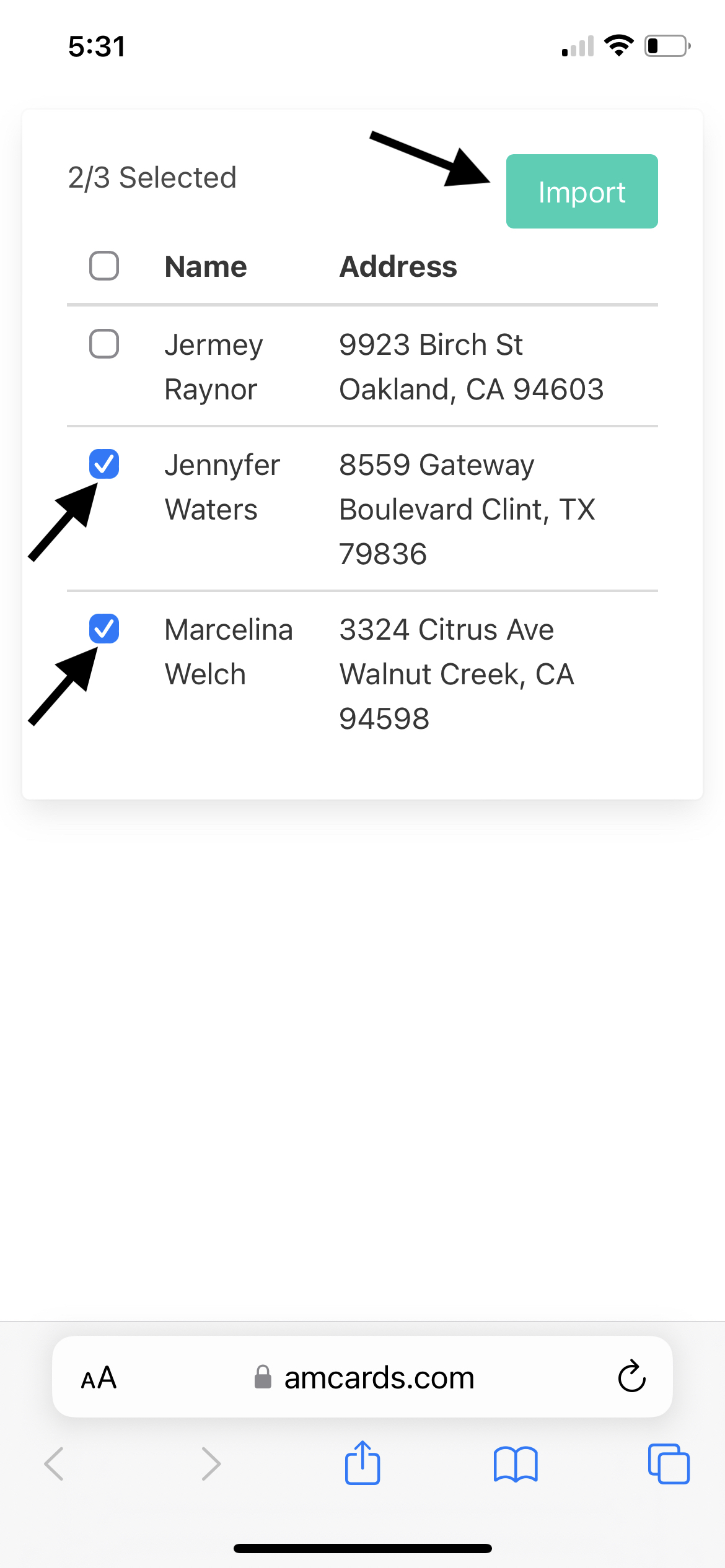
Task: Tap the Address column header
Action: 398,266
